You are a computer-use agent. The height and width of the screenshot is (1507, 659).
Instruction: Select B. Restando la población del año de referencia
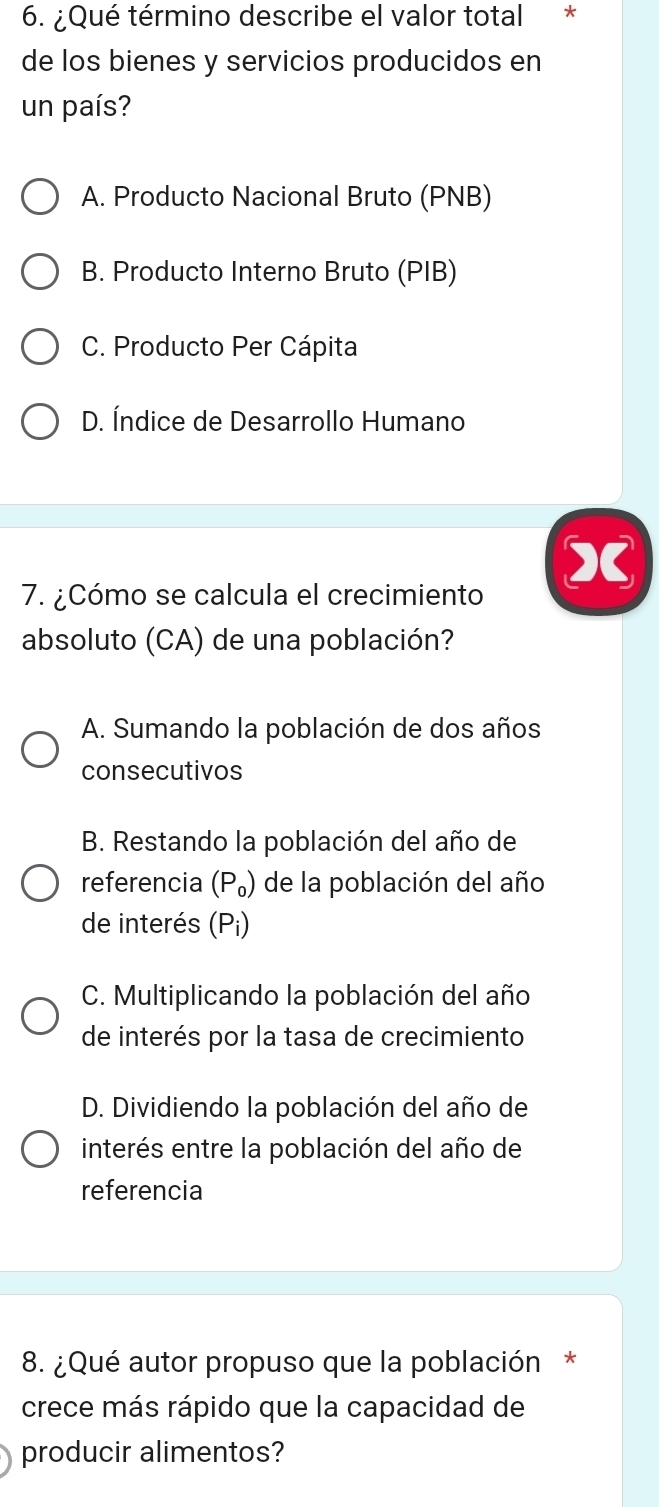(40, 884)
